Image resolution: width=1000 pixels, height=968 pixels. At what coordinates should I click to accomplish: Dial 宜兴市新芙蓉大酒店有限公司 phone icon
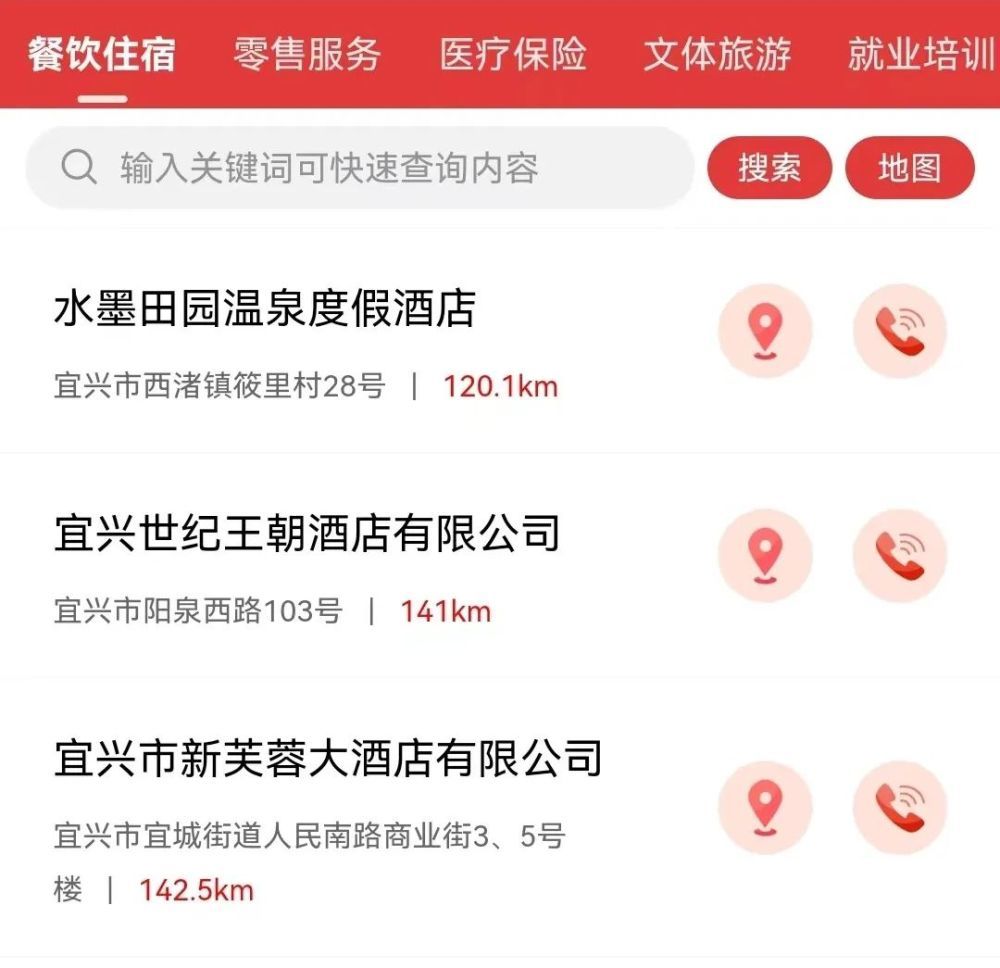899,807
